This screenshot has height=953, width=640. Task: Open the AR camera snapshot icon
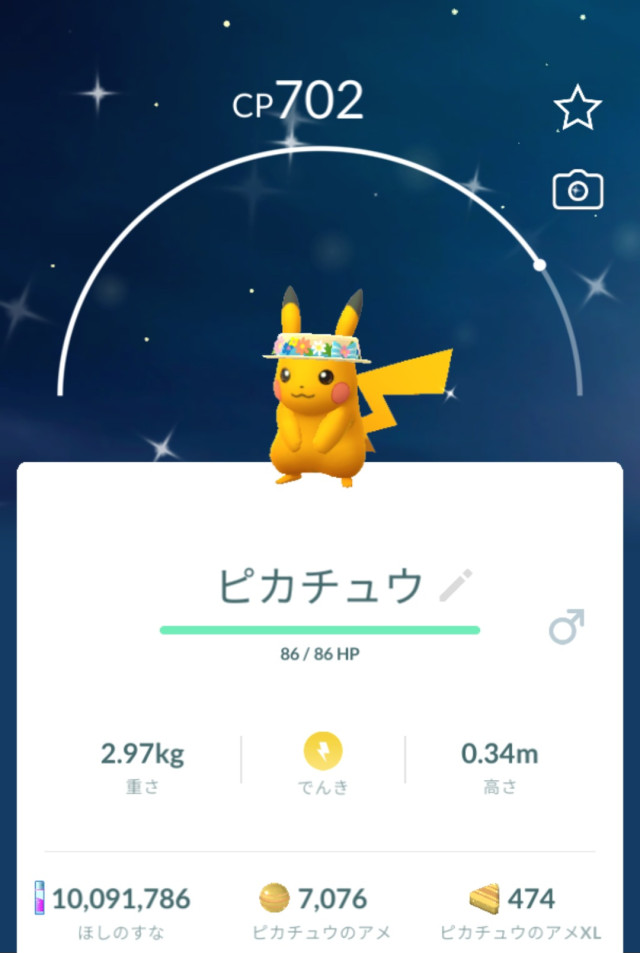tap(577, 190)
